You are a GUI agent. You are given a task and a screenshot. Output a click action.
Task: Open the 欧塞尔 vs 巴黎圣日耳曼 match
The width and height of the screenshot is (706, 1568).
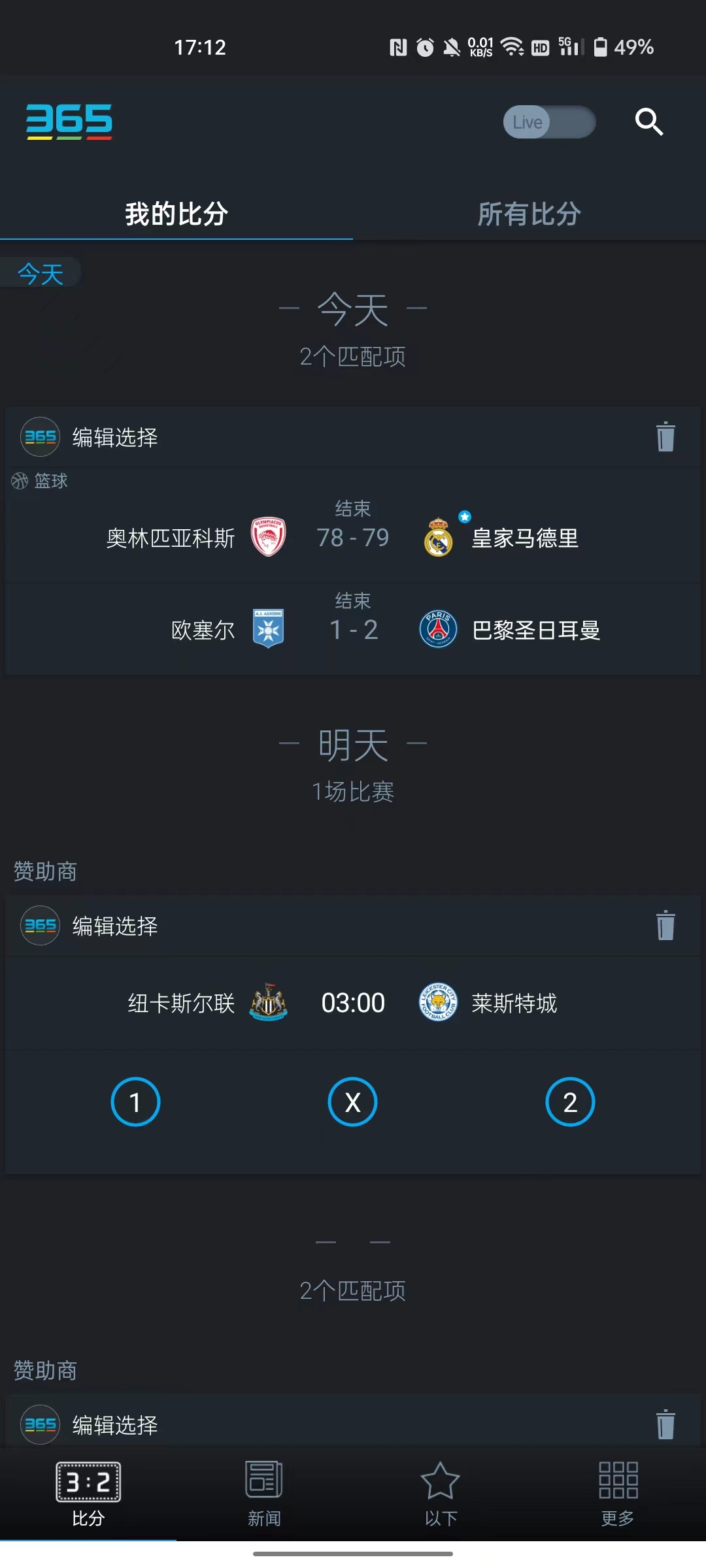(353, 630)
